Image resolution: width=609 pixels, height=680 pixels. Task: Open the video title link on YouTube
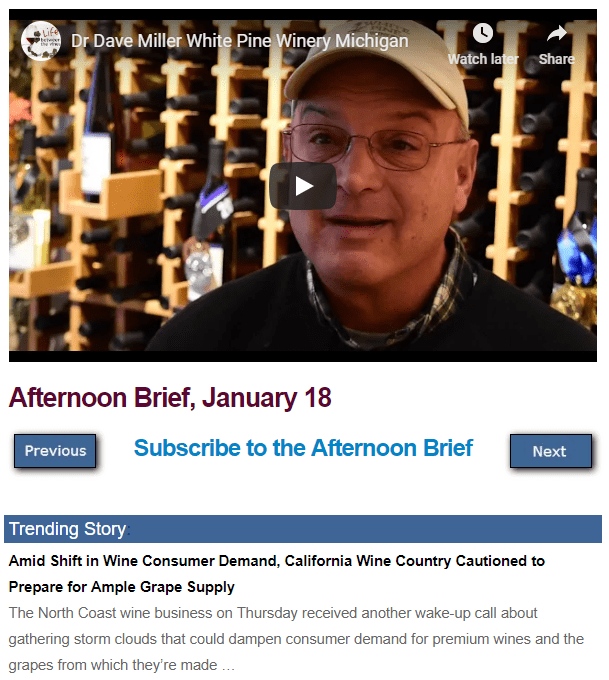pyautogui.click(x=240, y=41)
